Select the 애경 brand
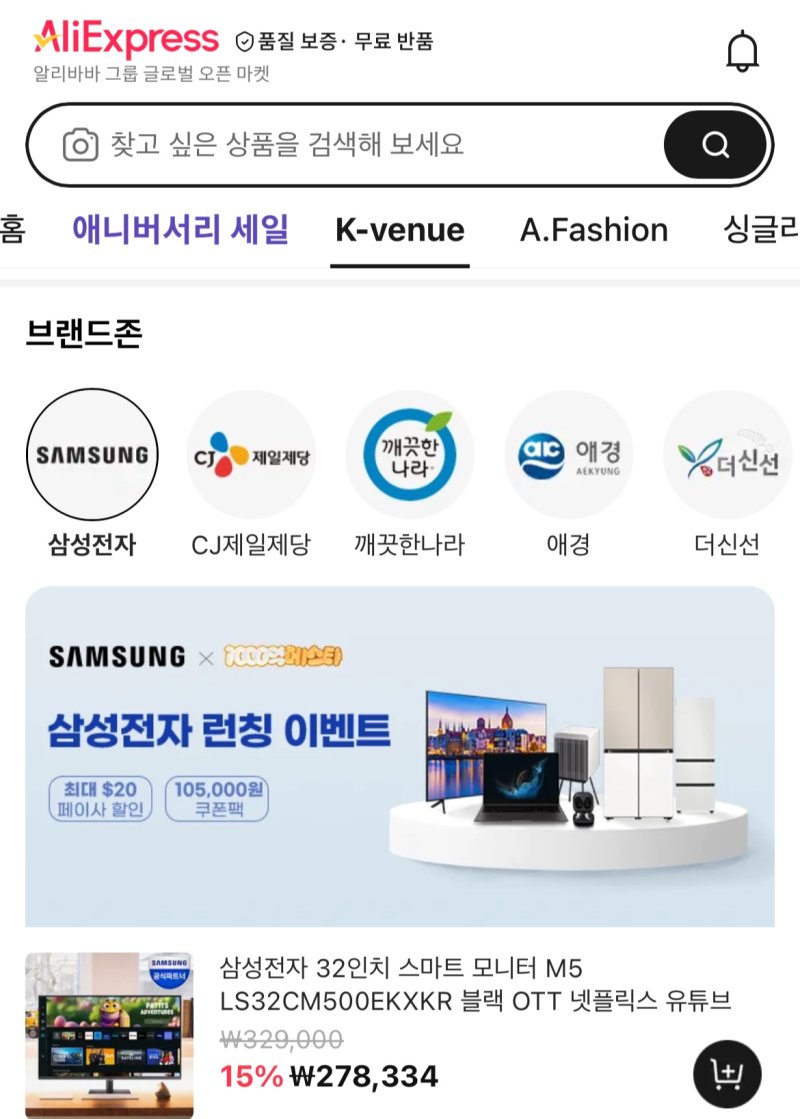Viewport: 800px width, 1119px height. coord(568,455)
